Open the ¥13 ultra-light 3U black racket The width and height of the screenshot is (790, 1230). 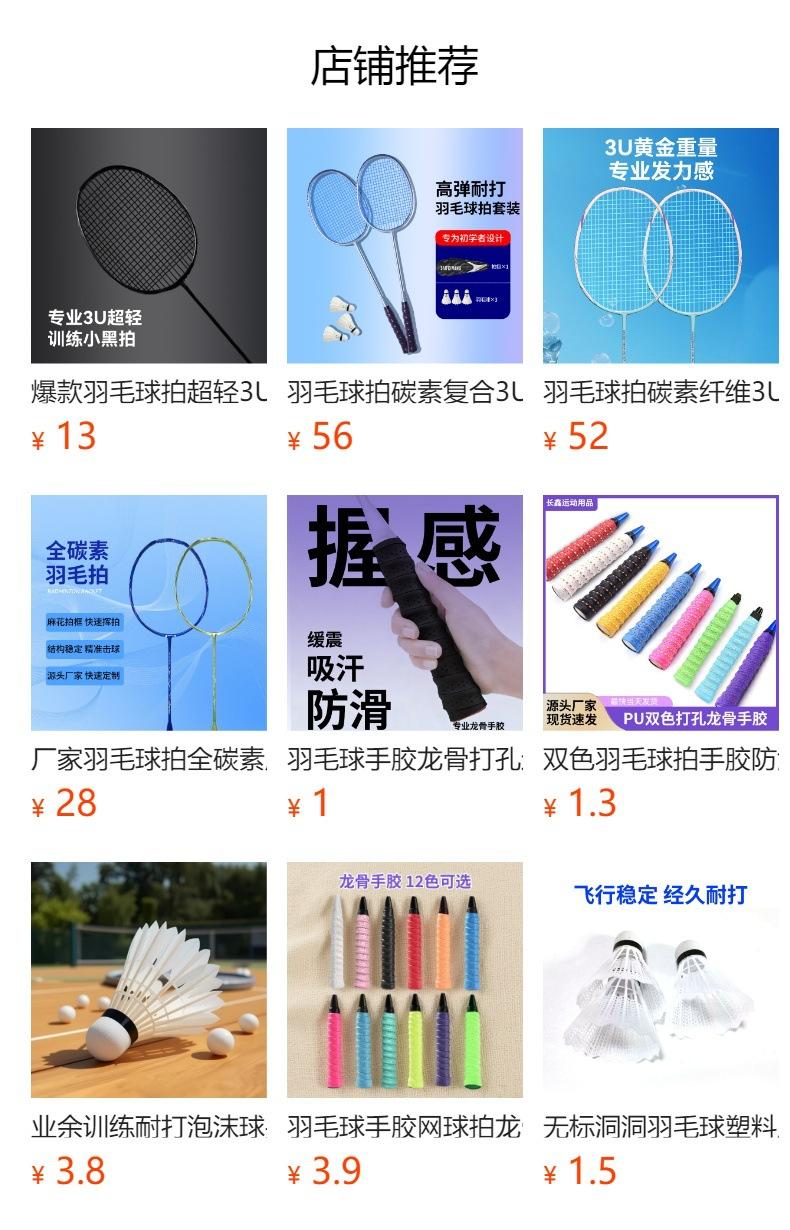149,246
